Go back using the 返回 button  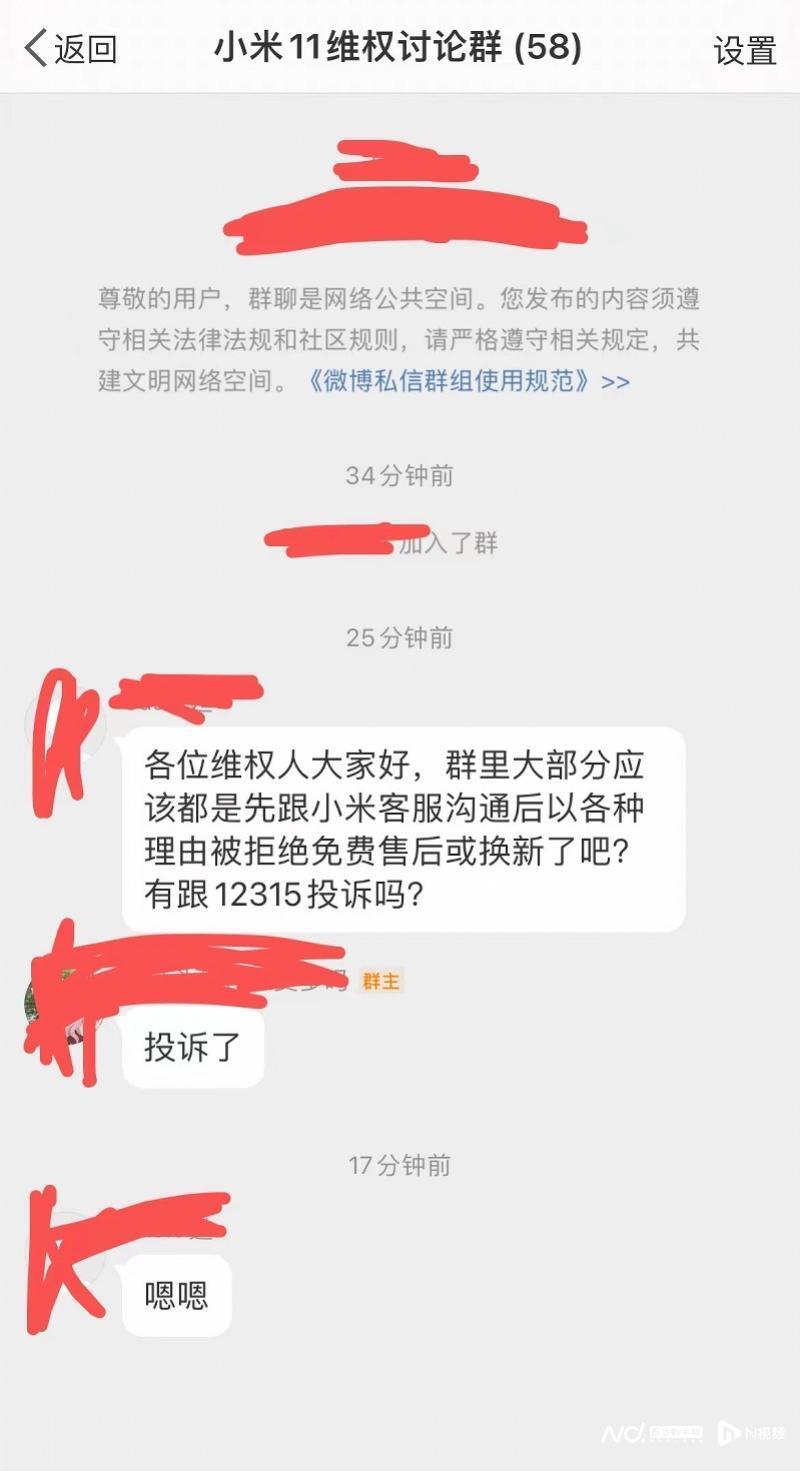[x=70, y=48]
